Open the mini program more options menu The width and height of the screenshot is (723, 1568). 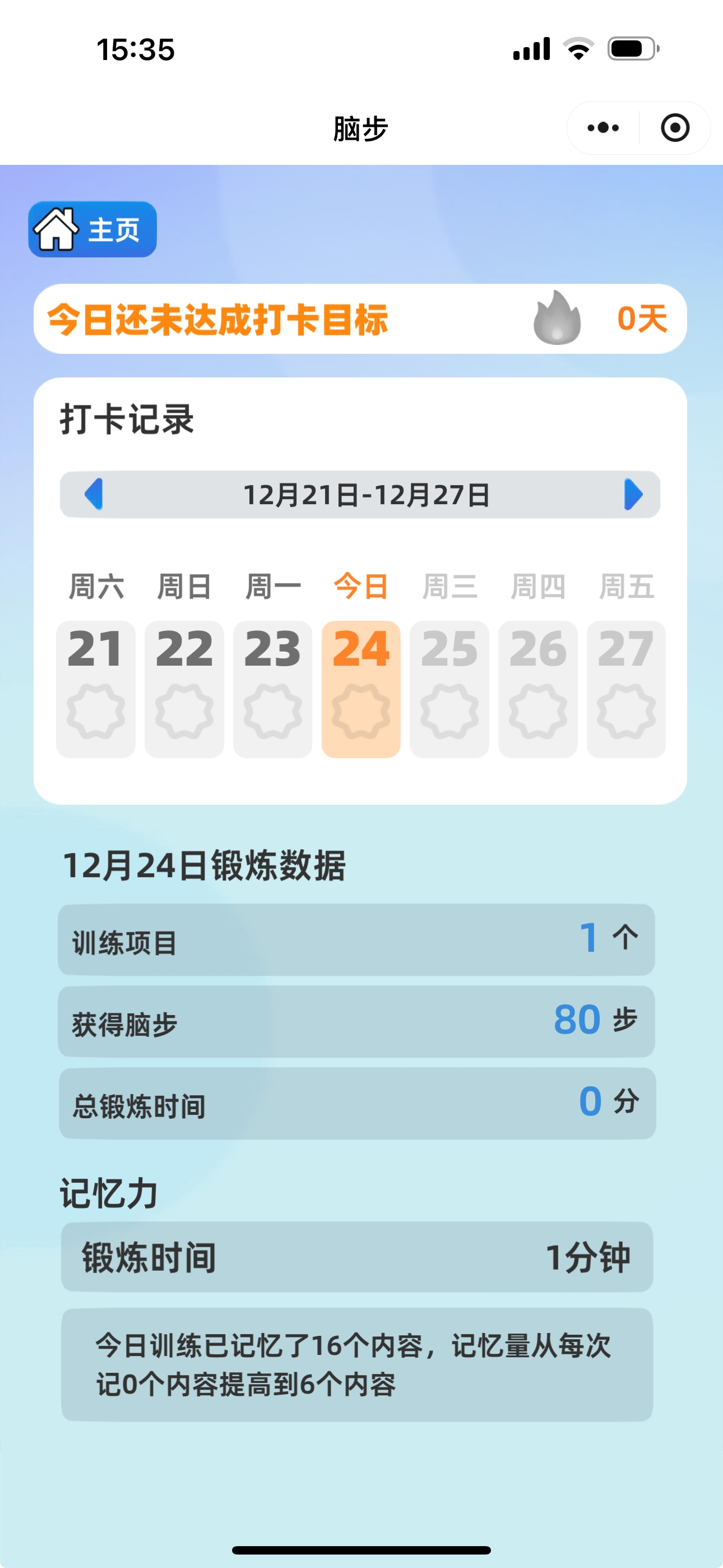click(602, 128)
